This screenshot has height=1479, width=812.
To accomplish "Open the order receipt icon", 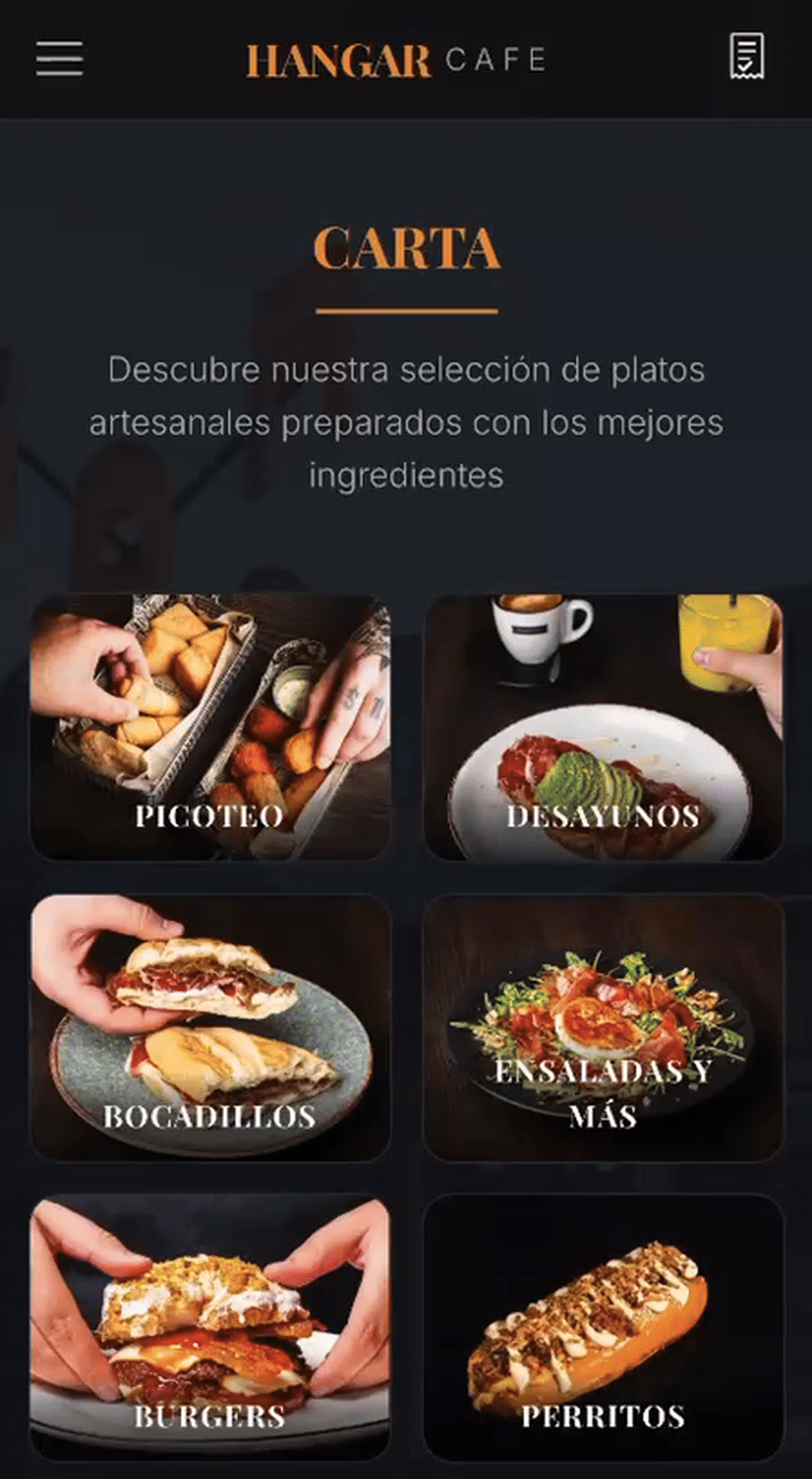I will (x=747, y=56).
